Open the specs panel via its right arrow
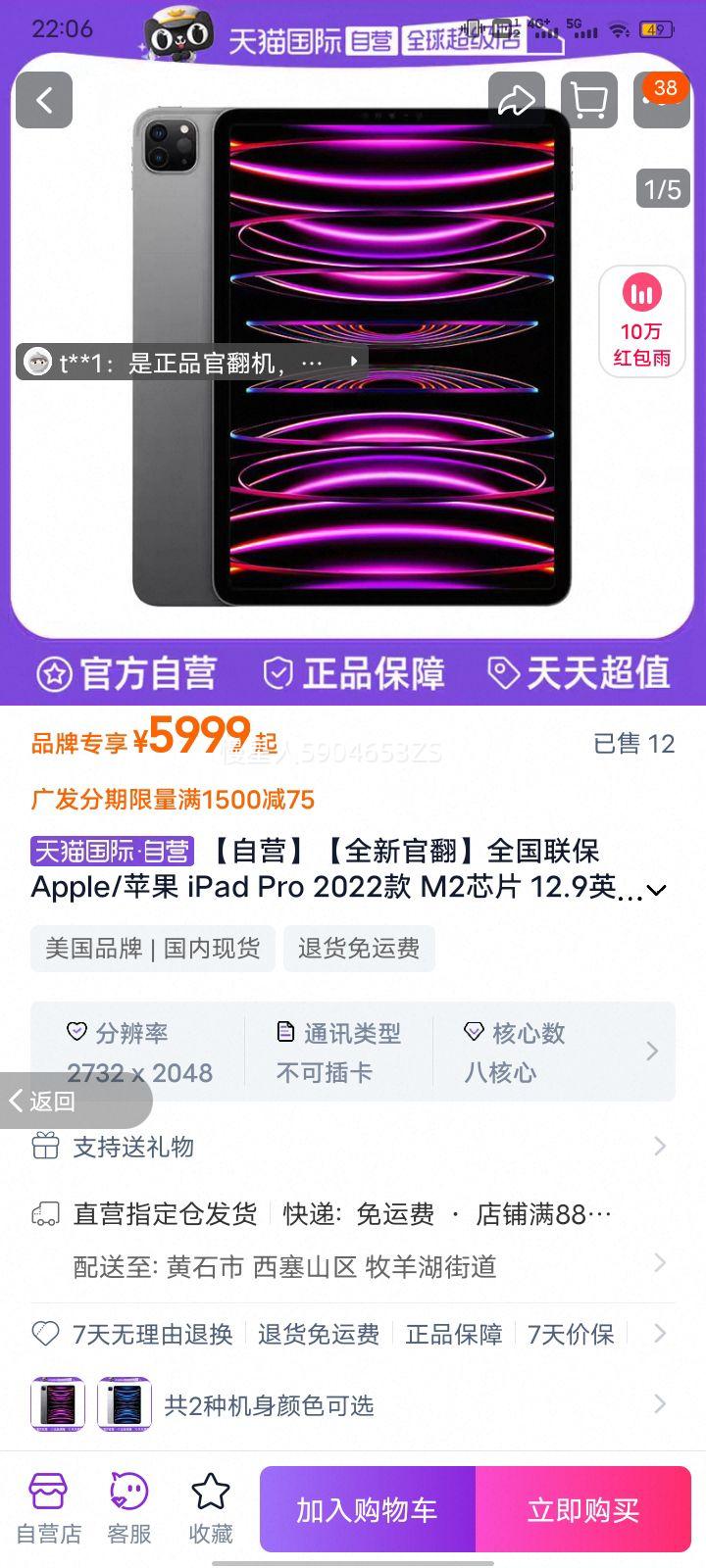This screenshot has height=1568, width=706. coord(652,1051)
